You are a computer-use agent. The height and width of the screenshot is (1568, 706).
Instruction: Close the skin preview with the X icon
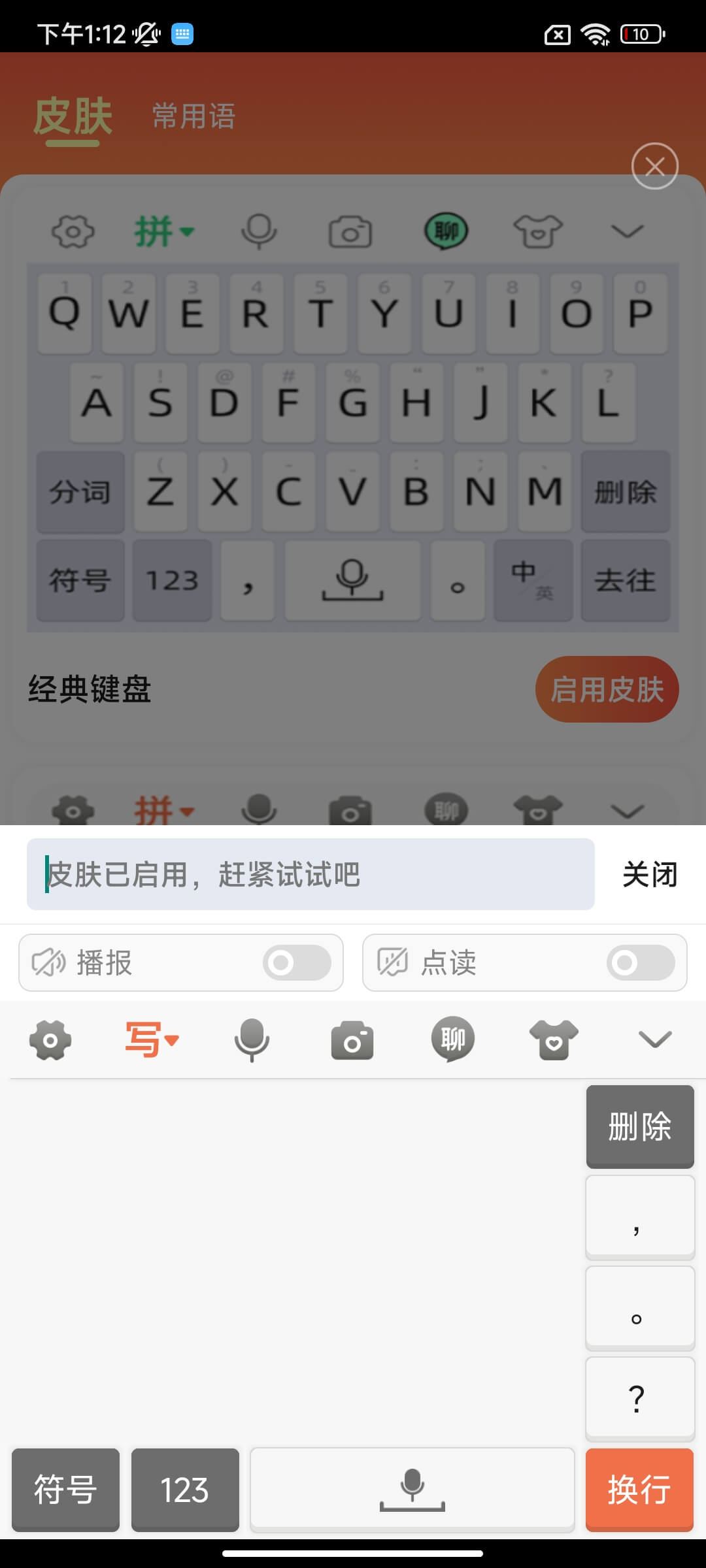point(654,166)
